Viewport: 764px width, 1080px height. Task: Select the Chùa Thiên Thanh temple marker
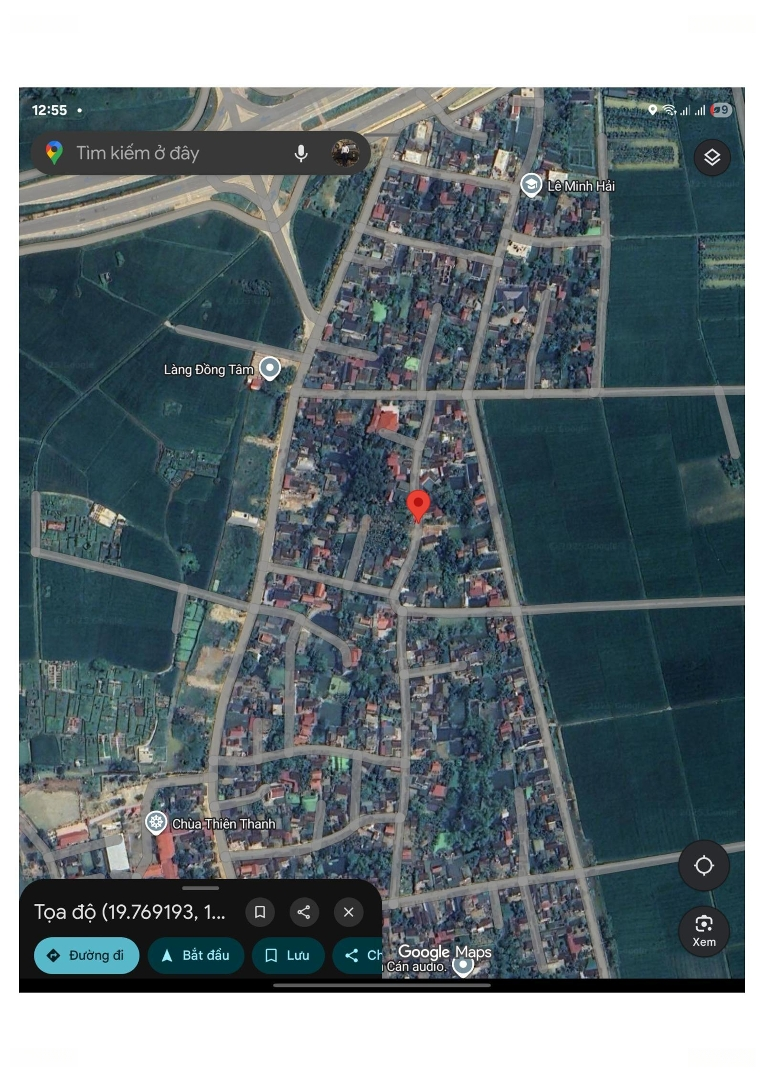[x=156, y=822]
